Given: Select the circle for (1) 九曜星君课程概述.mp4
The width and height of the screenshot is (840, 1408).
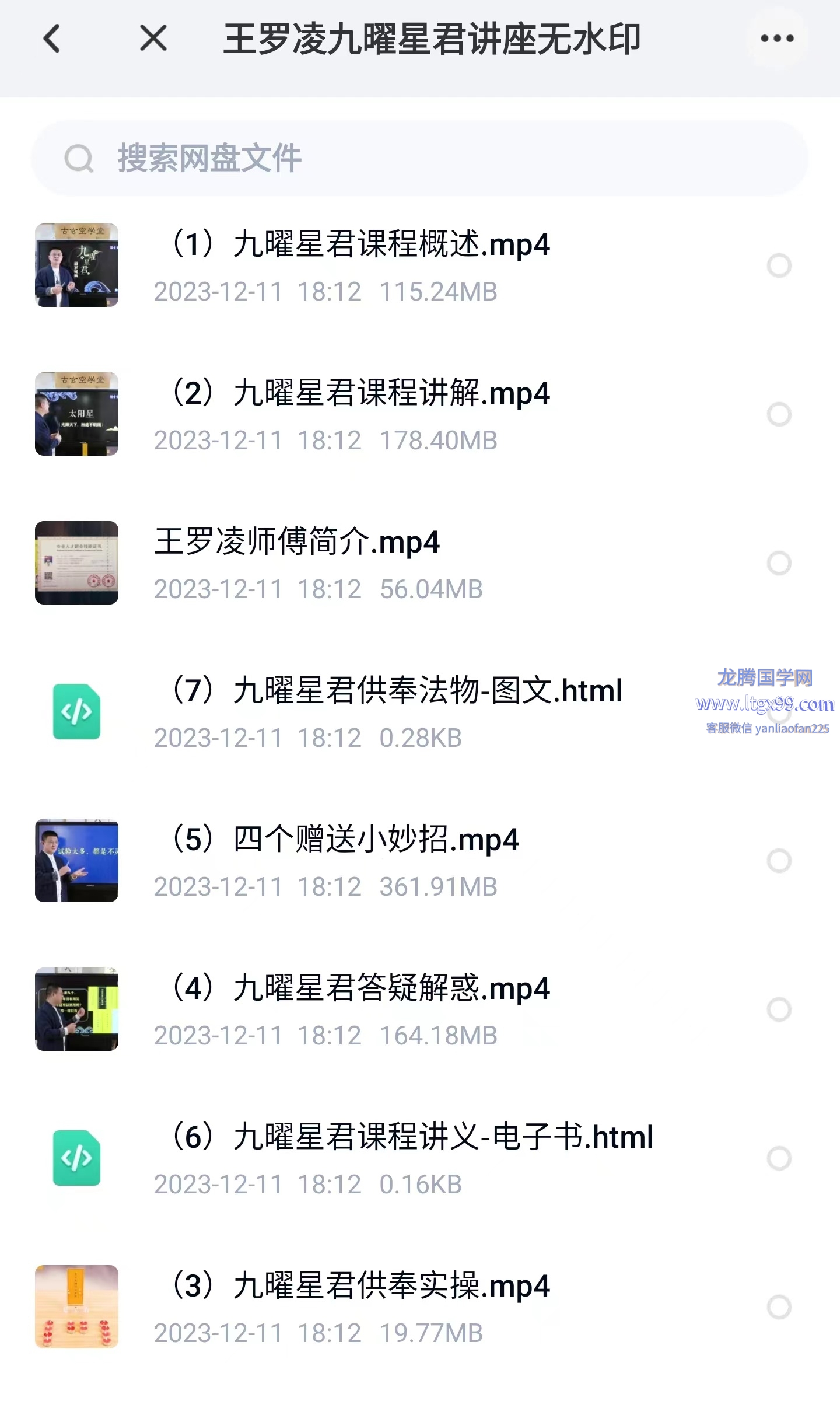Looking at the screenshot, I should tap(779, 265).
